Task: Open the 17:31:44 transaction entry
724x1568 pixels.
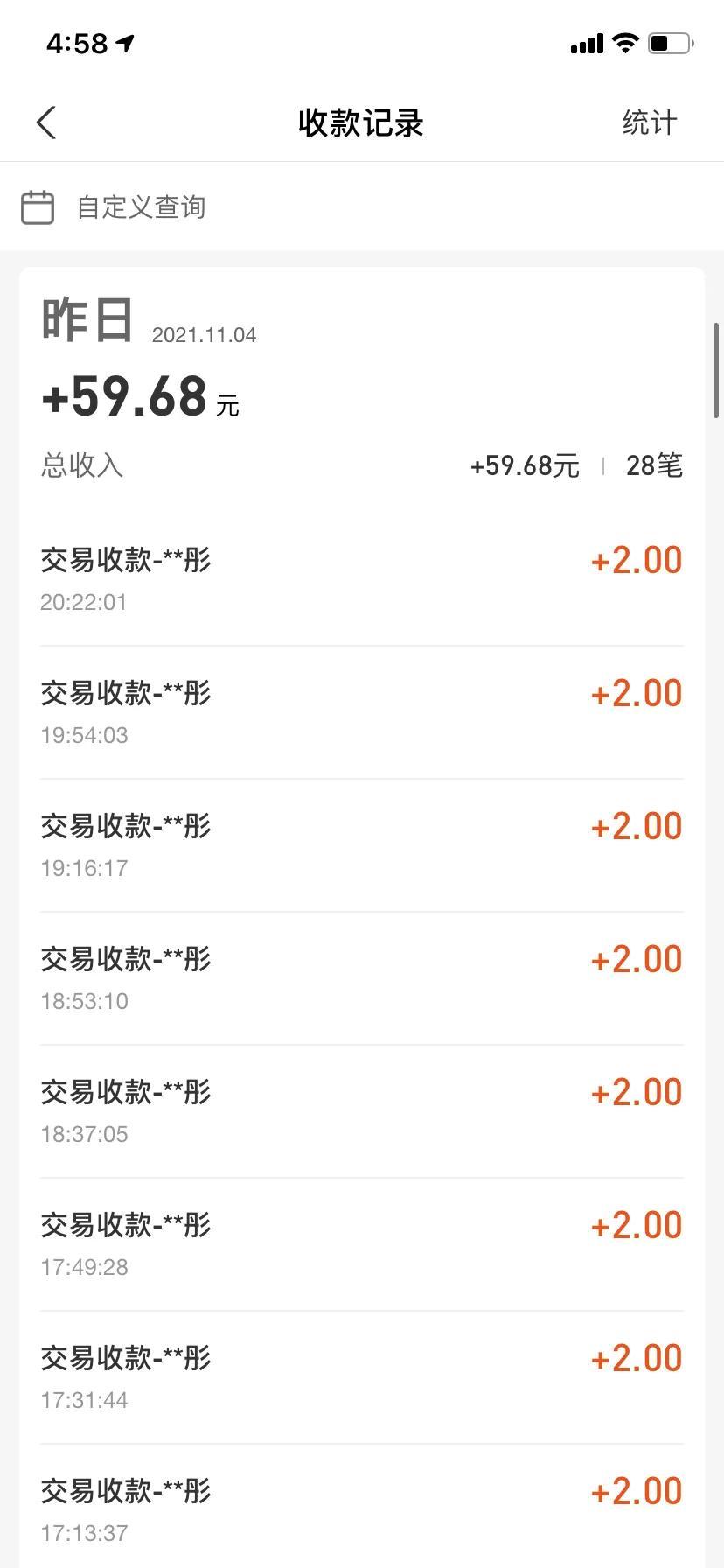Action: click(361, 1377)
